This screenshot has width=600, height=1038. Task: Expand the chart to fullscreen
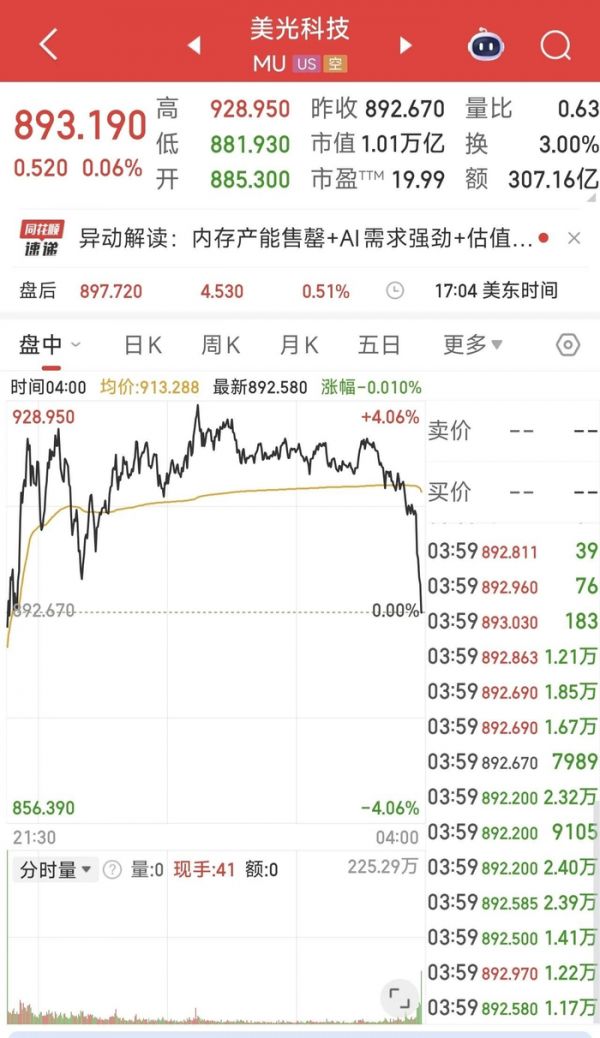400,996
